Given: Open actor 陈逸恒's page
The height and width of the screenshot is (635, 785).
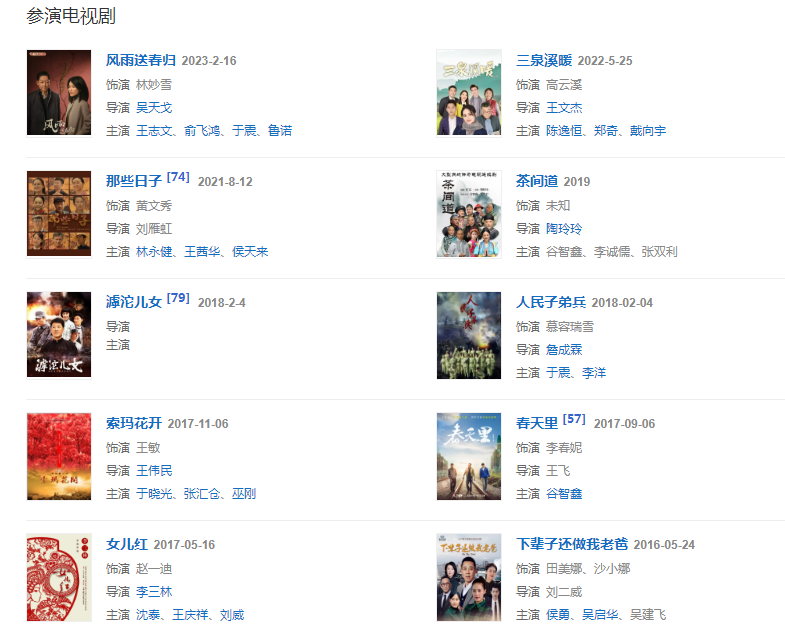Looking at the screenshot, I should (564, 131).
